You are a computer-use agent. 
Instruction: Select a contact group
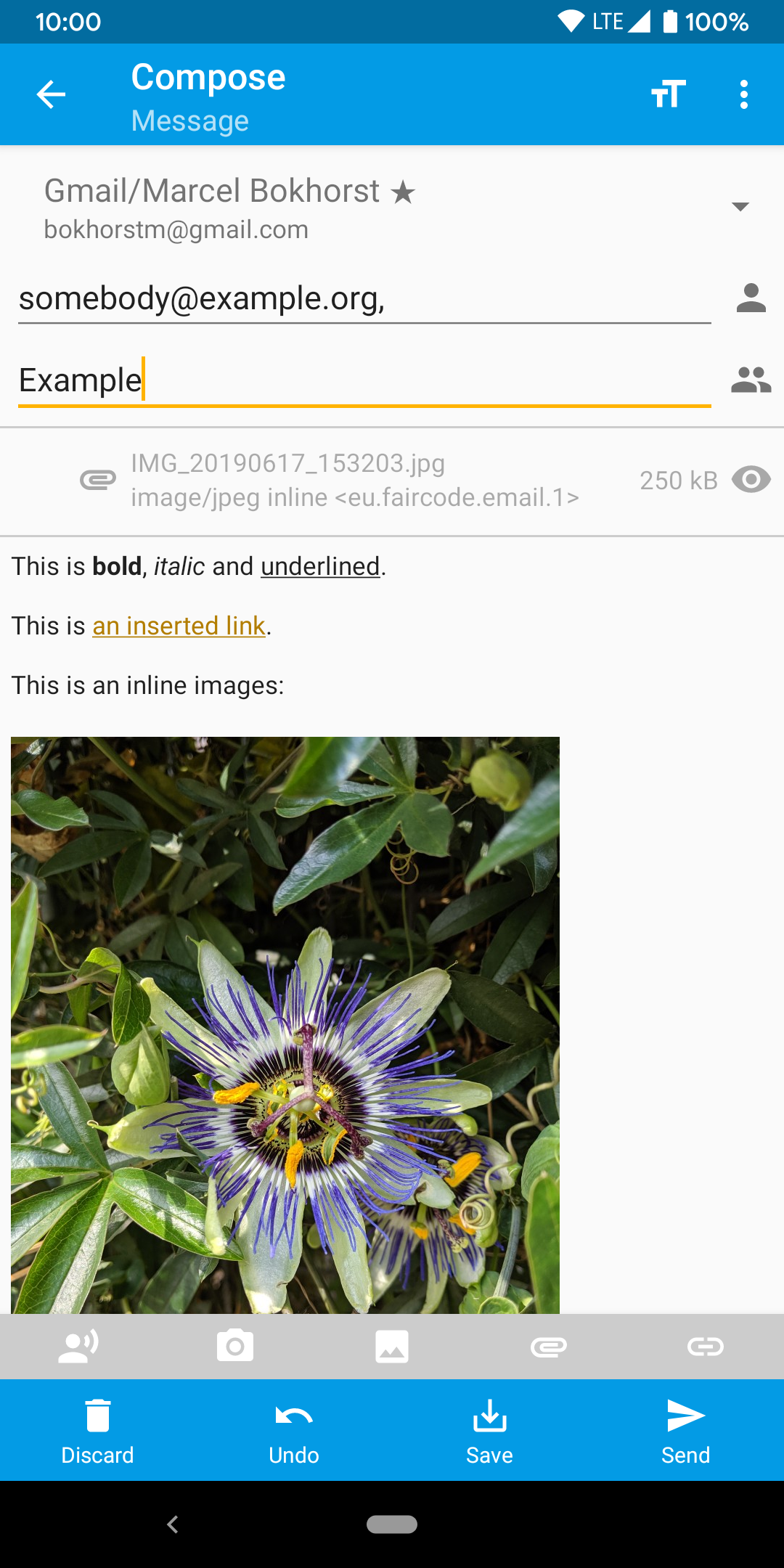[x=751, y=380]
